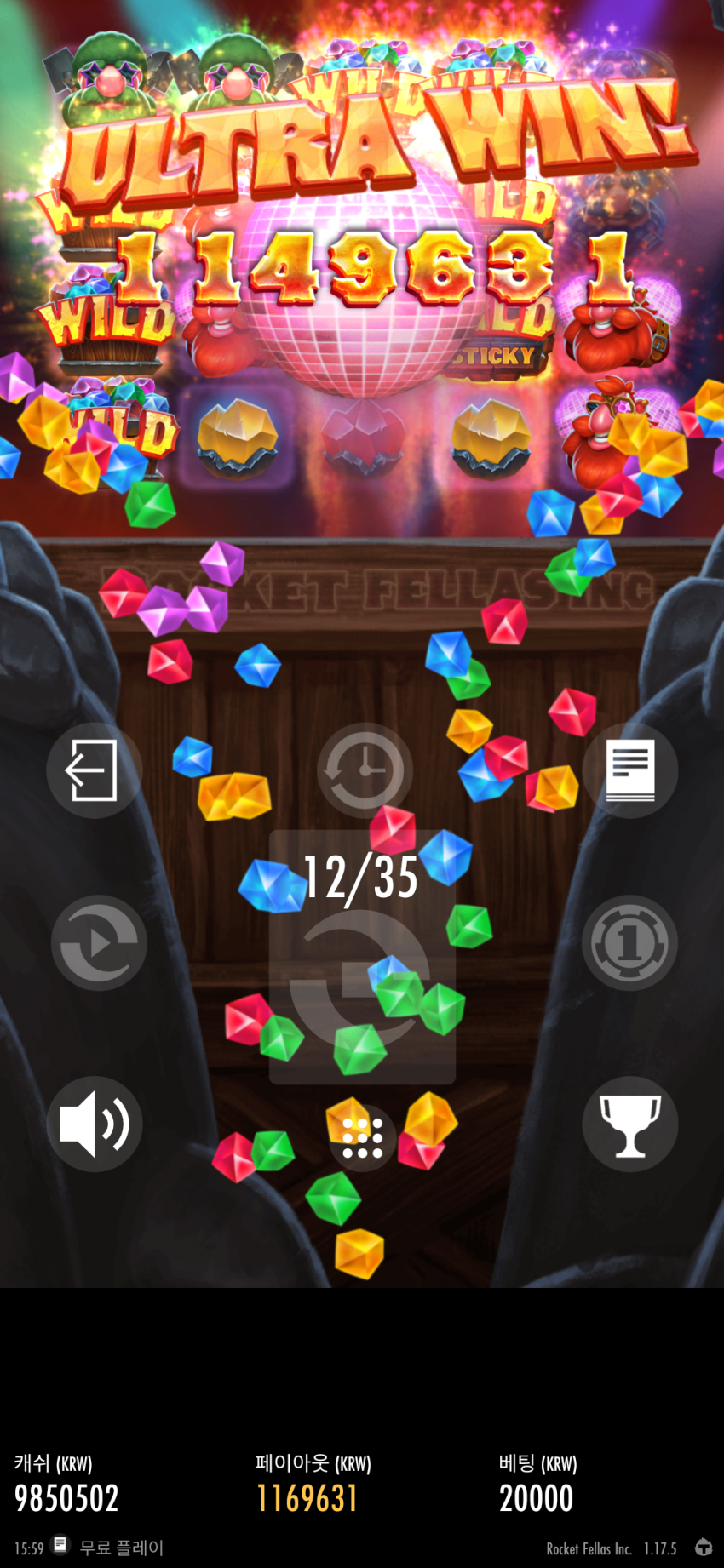Close the menu with the dots grid
The image size is (724, 1568).
[362, 1138]
